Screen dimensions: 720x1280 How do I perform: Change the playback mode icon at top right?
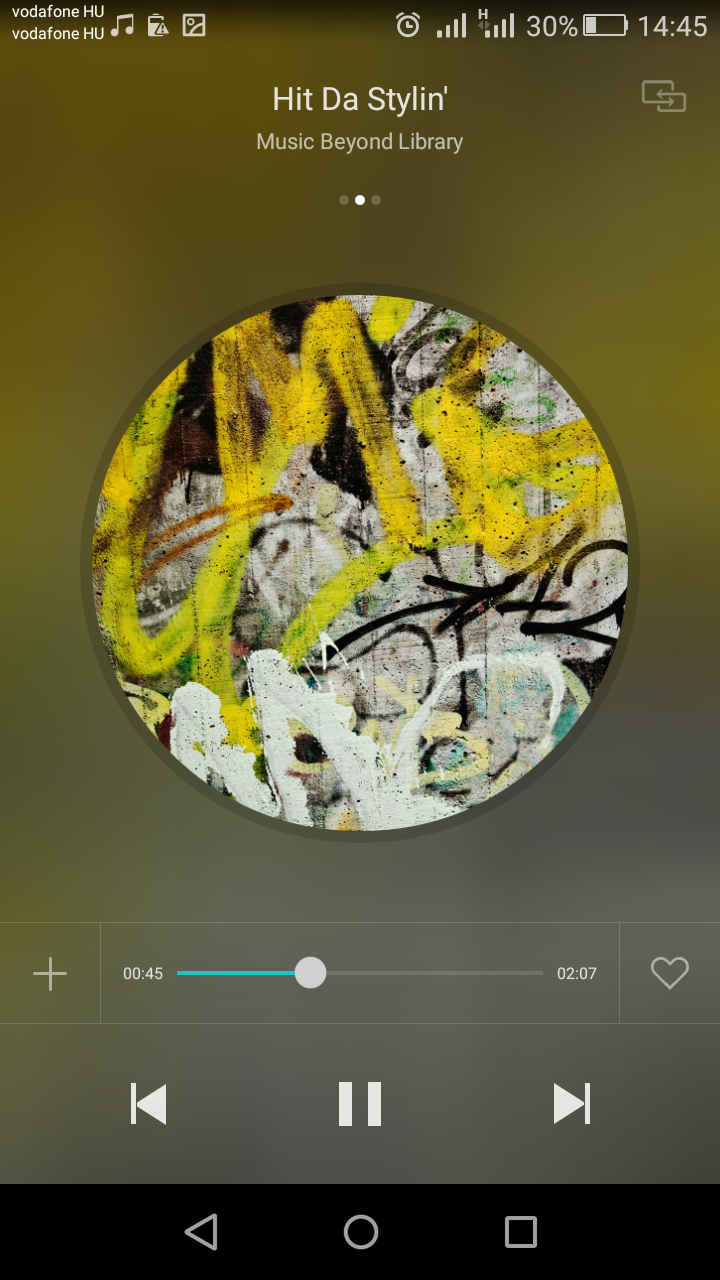coord(664,97)
